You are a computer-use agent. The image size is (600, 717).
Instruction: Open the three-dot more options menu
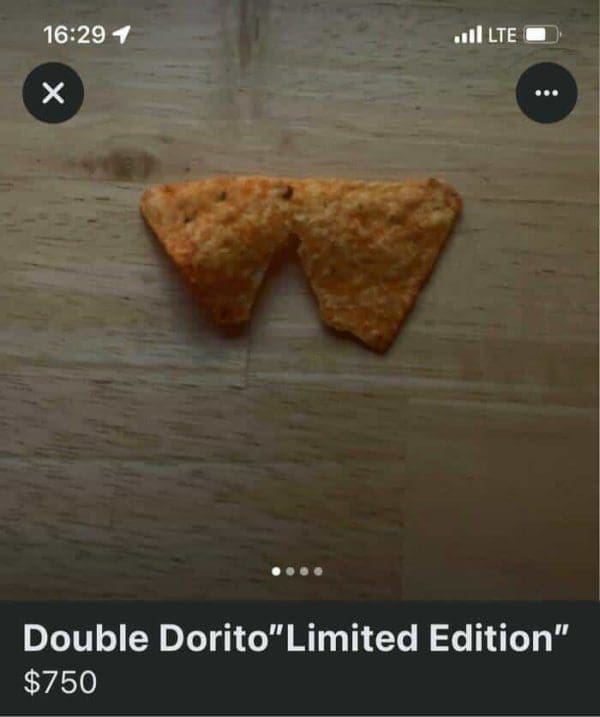tap(546, 93)
